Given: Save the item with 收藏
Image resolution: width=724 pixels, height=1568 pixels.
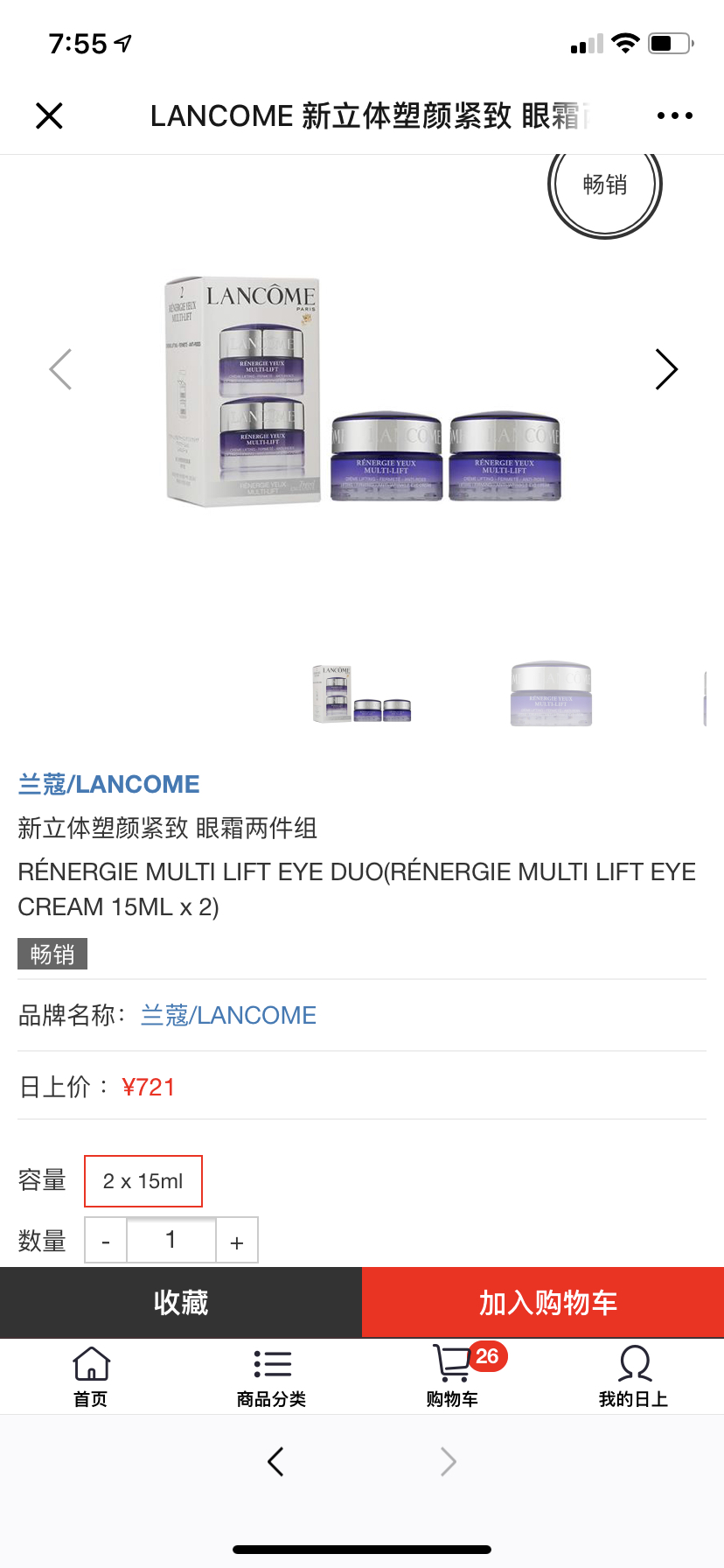Looking at the screenshot, I should (x=181, y=1302).
